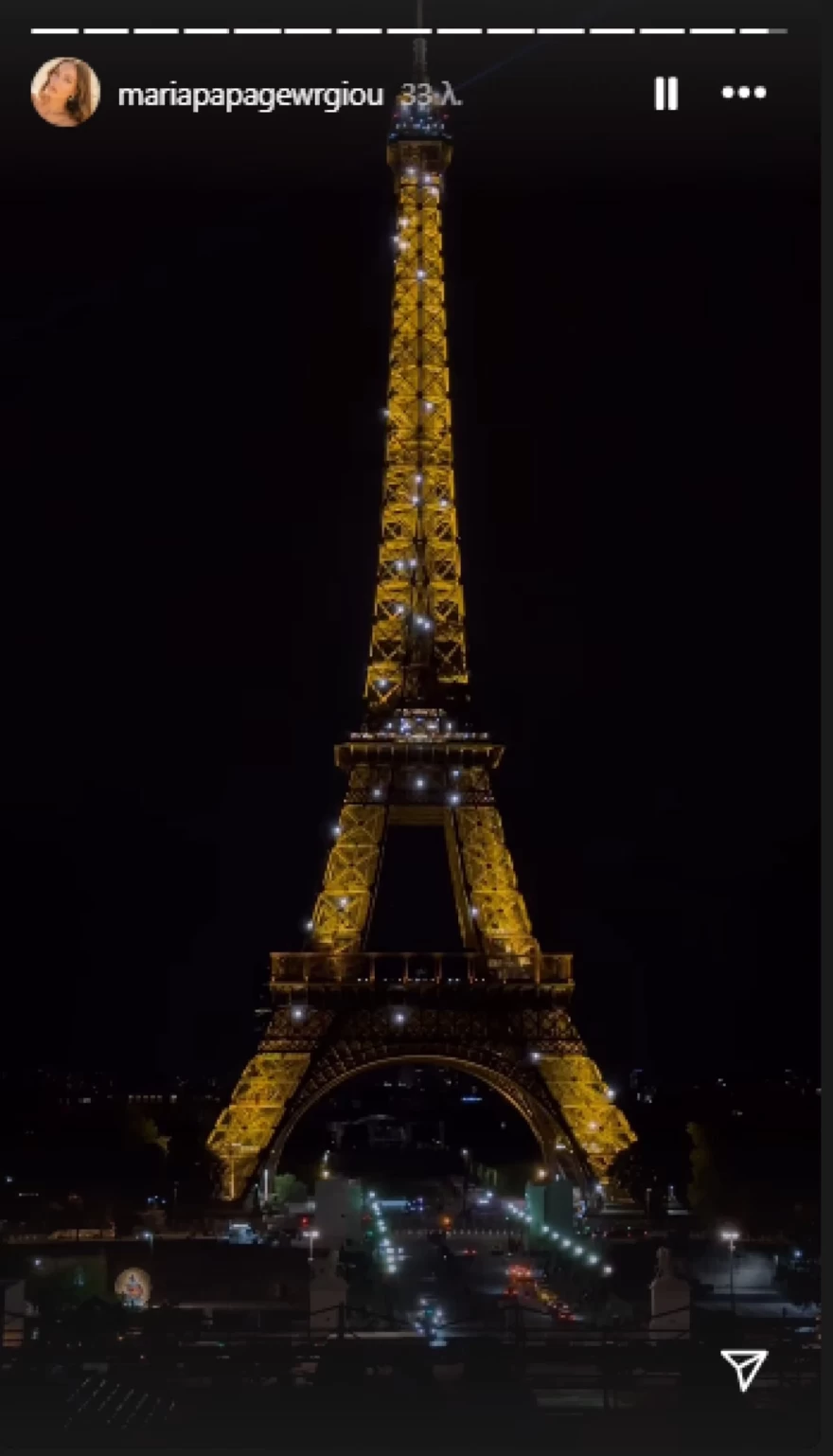Open the three-dot story options menu
Image resolution: width=833 pixels, height=1456 pixels.
[x=743, y=93]
